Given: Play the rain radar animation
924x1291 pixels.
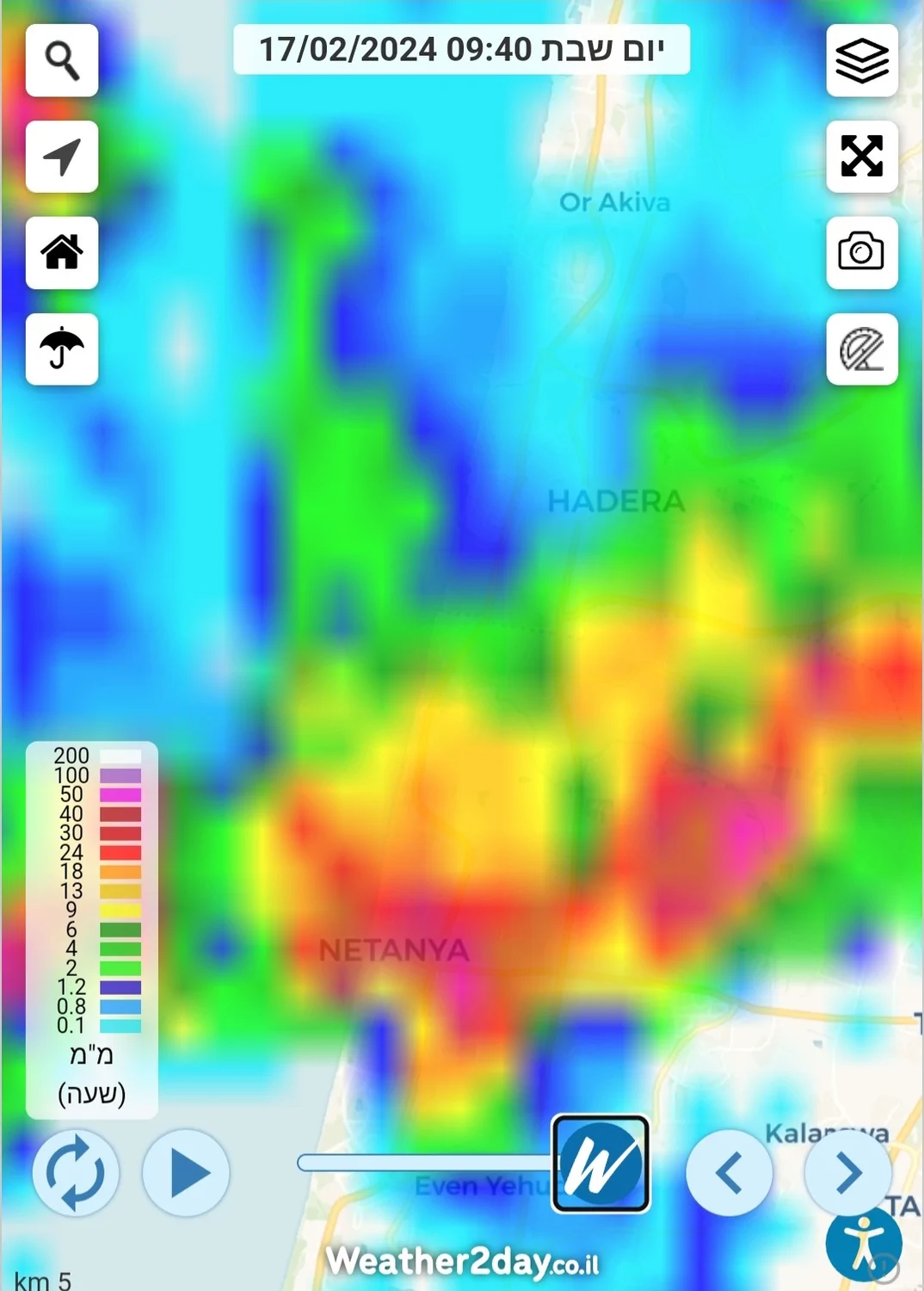Looking at the screenshot, I should [x=186, y=1172].
